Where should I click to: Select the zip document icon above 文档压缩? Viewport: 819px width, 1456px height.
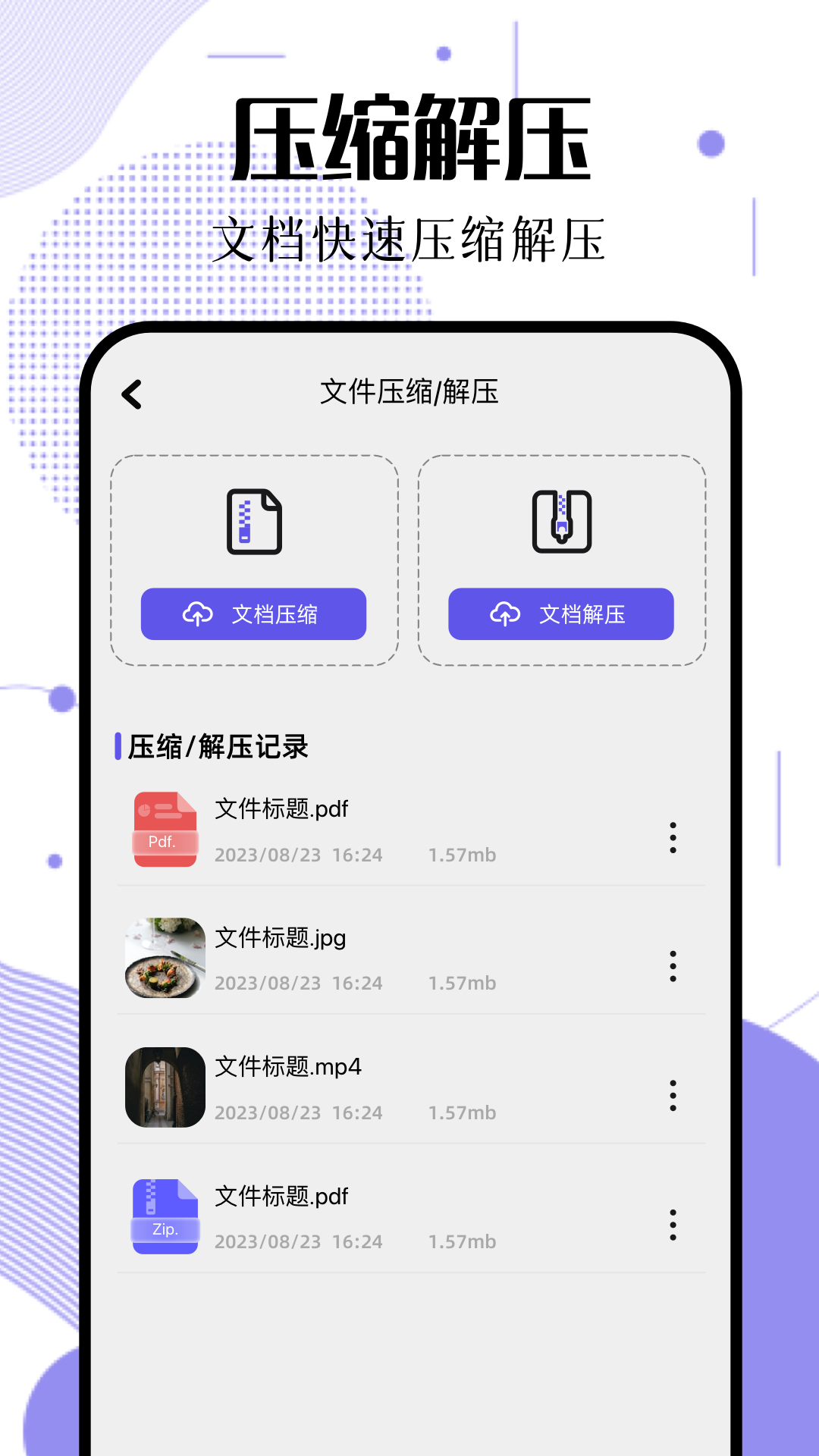pos(253,523)
